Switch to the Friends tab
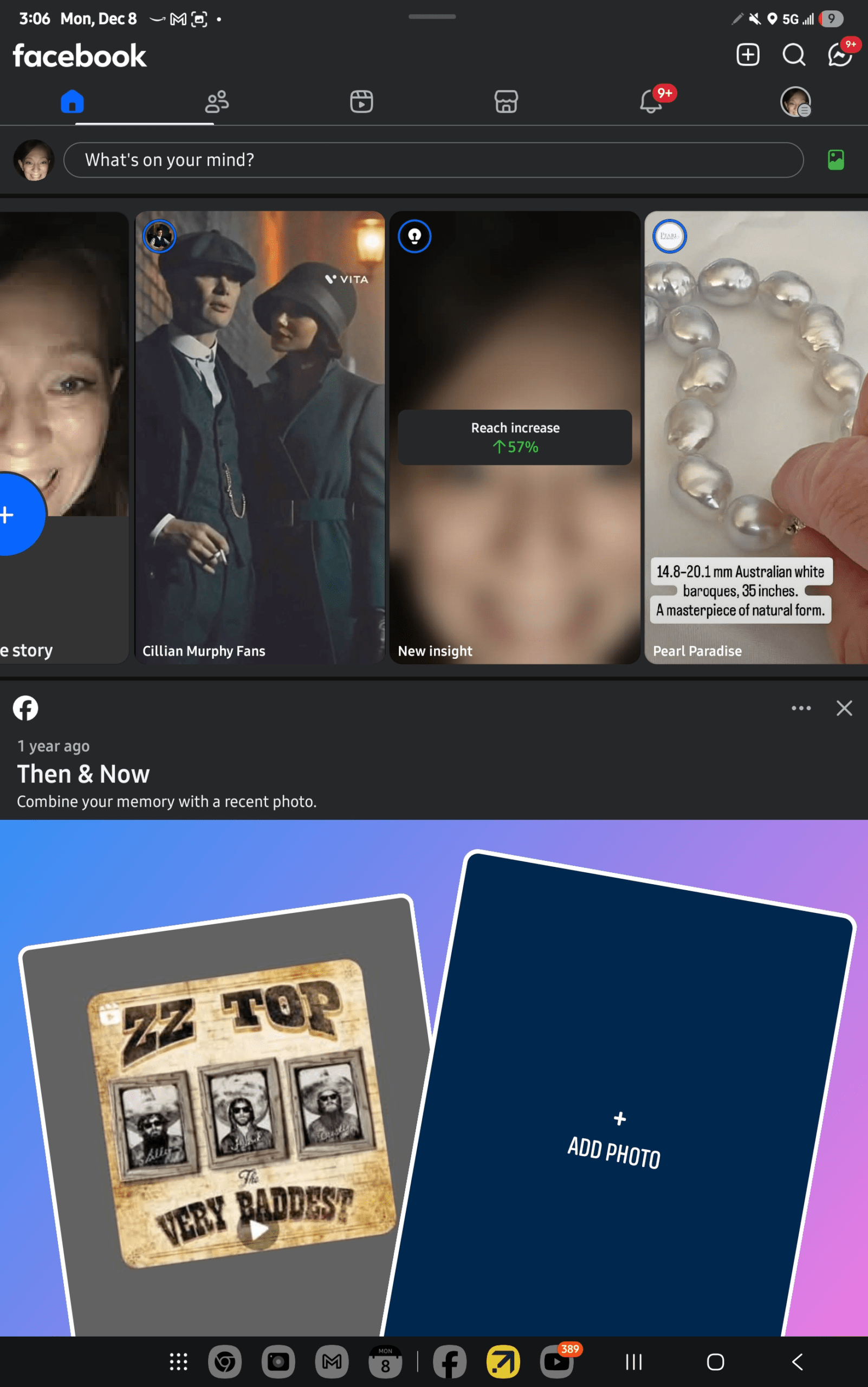868x1387 pixels. point(217,102)
